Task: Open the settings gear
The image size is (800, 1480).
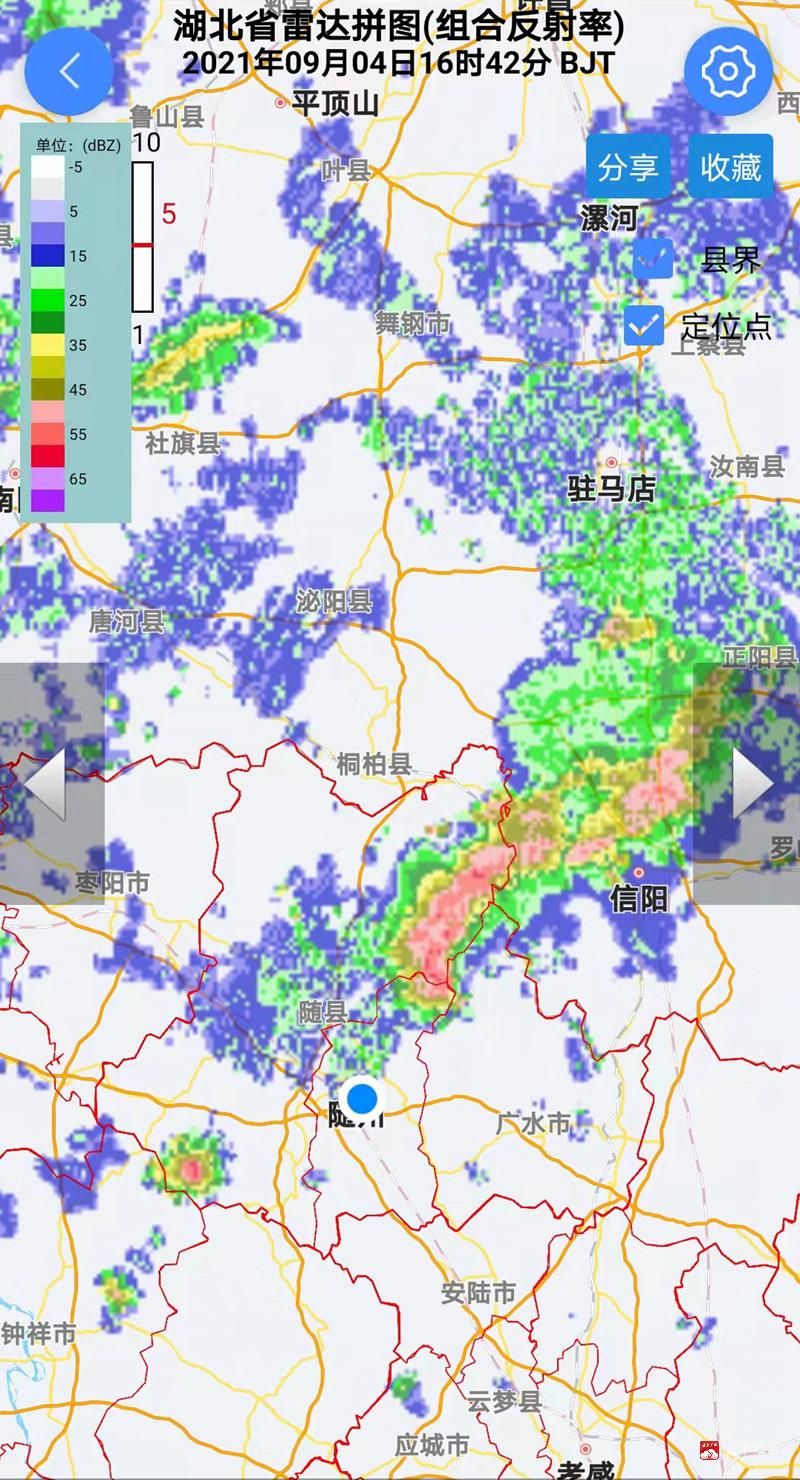Action: coord(728,71)
